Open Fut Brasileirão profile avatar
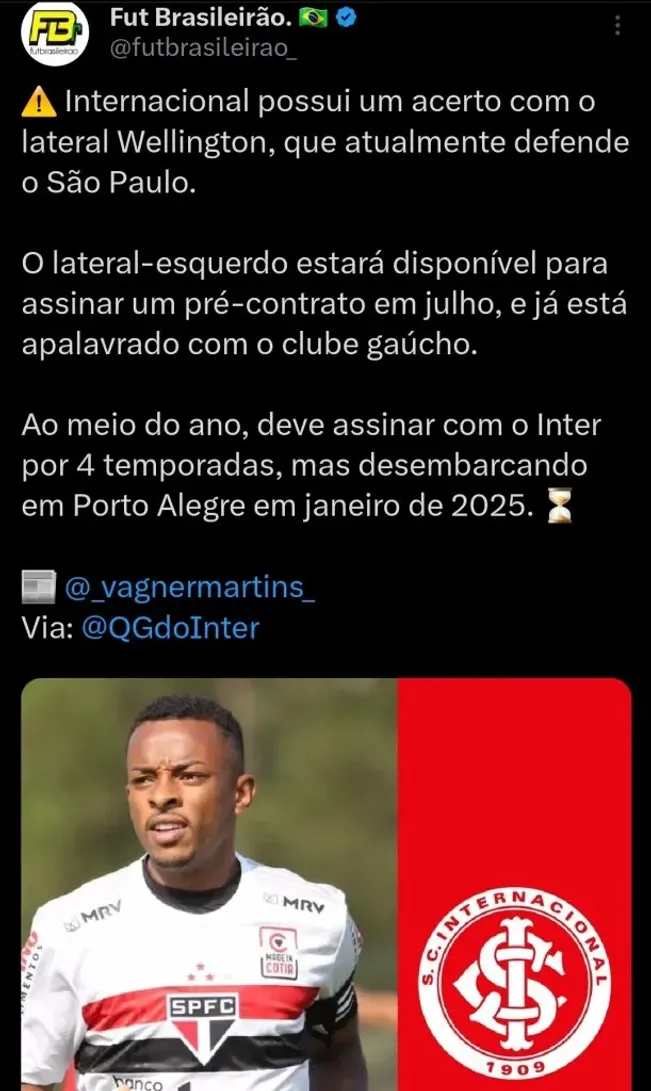The width and height of the screenshot is (651, 1091). (x=55, y=37)
